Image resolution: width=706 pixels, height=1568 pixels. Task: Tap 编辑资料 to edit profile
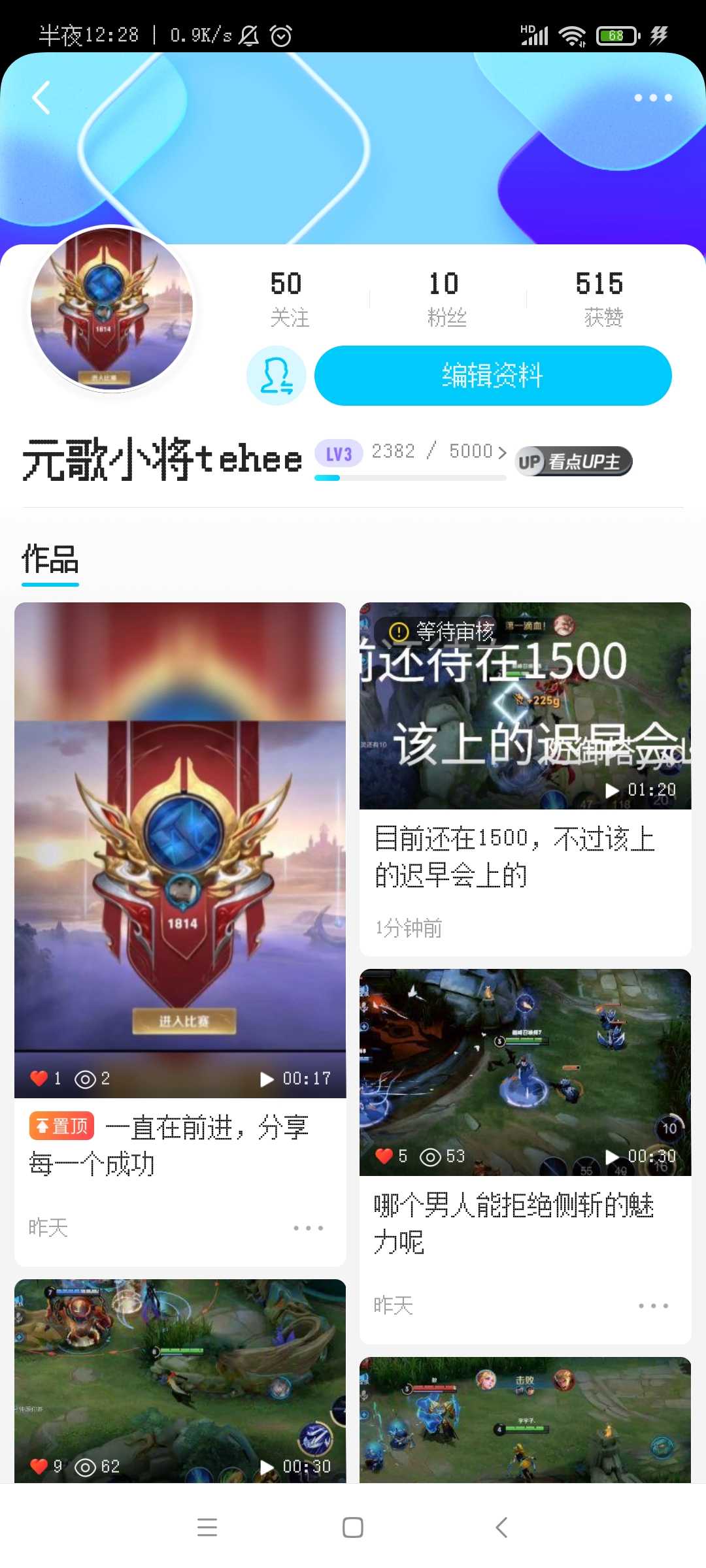point(493,376)
